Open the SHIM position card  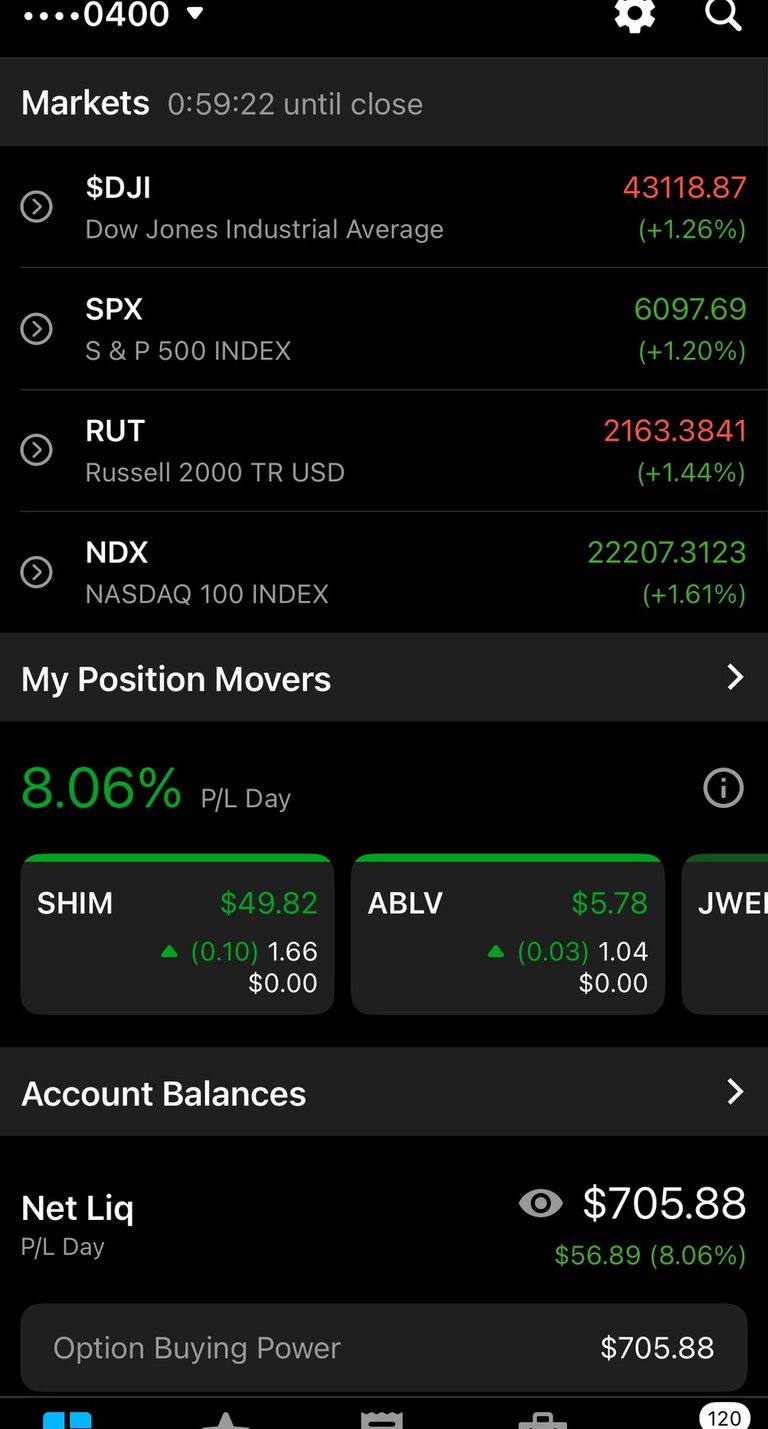click(x=177, y=934)
